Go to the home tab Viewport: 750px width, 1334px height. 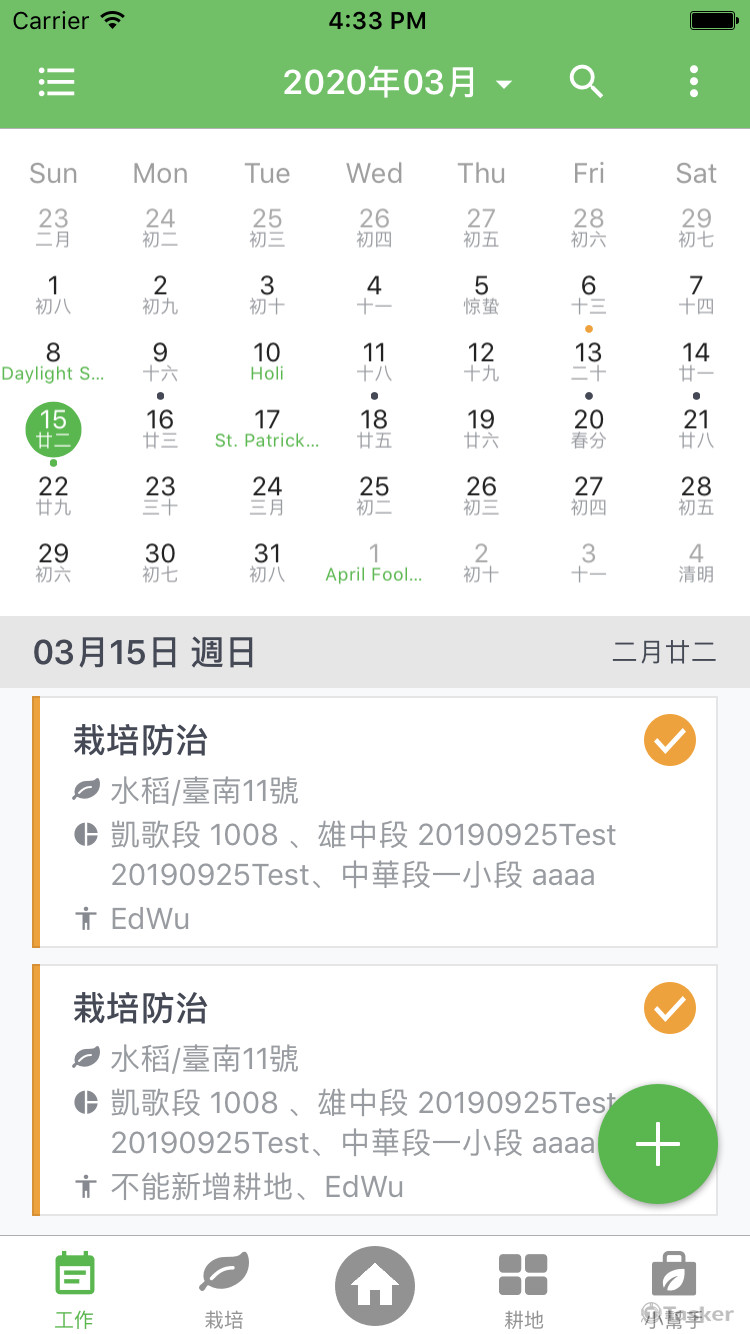tap(375, 1286)
